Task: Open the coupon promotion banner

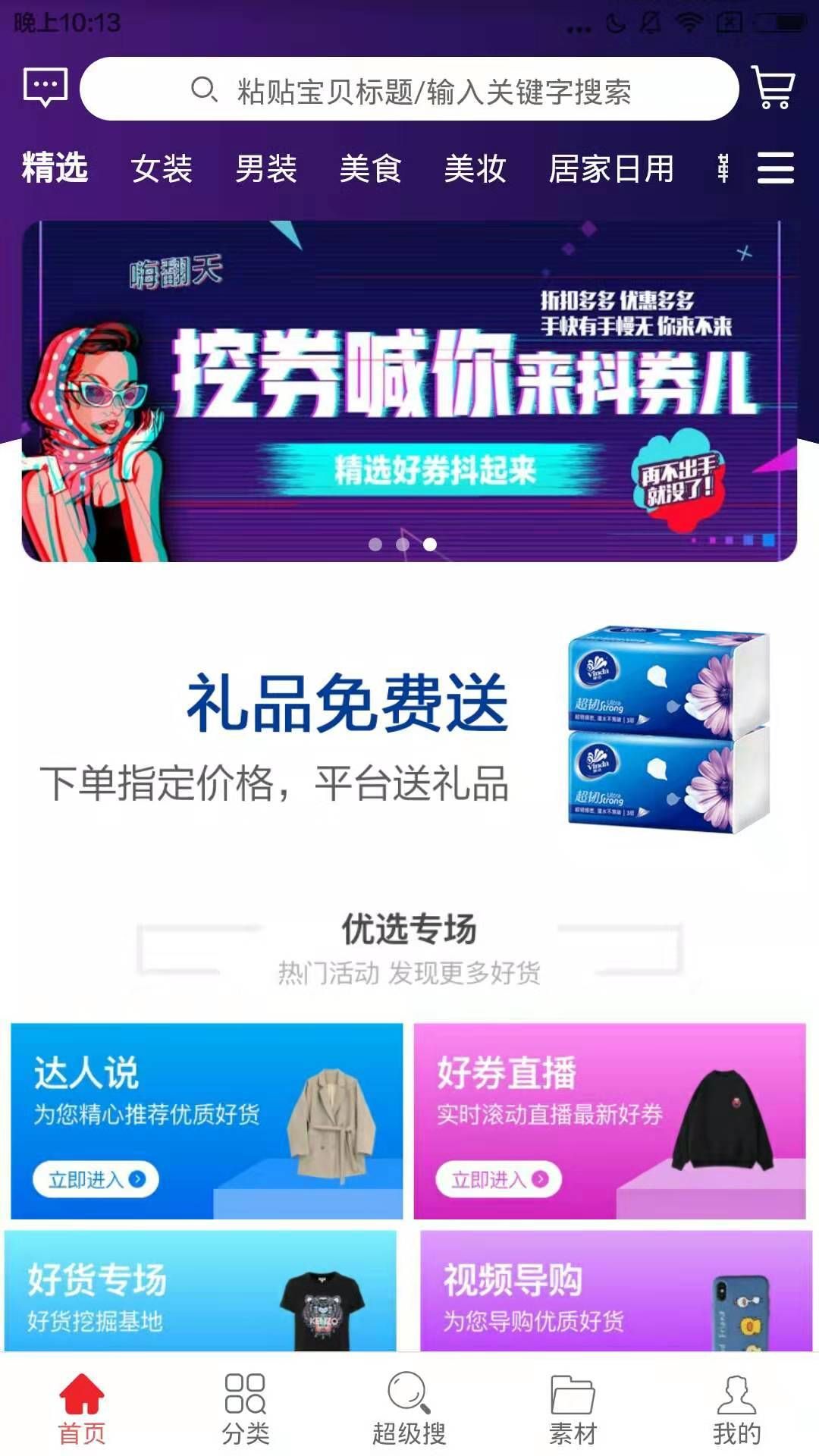Action: pos(409,391)
